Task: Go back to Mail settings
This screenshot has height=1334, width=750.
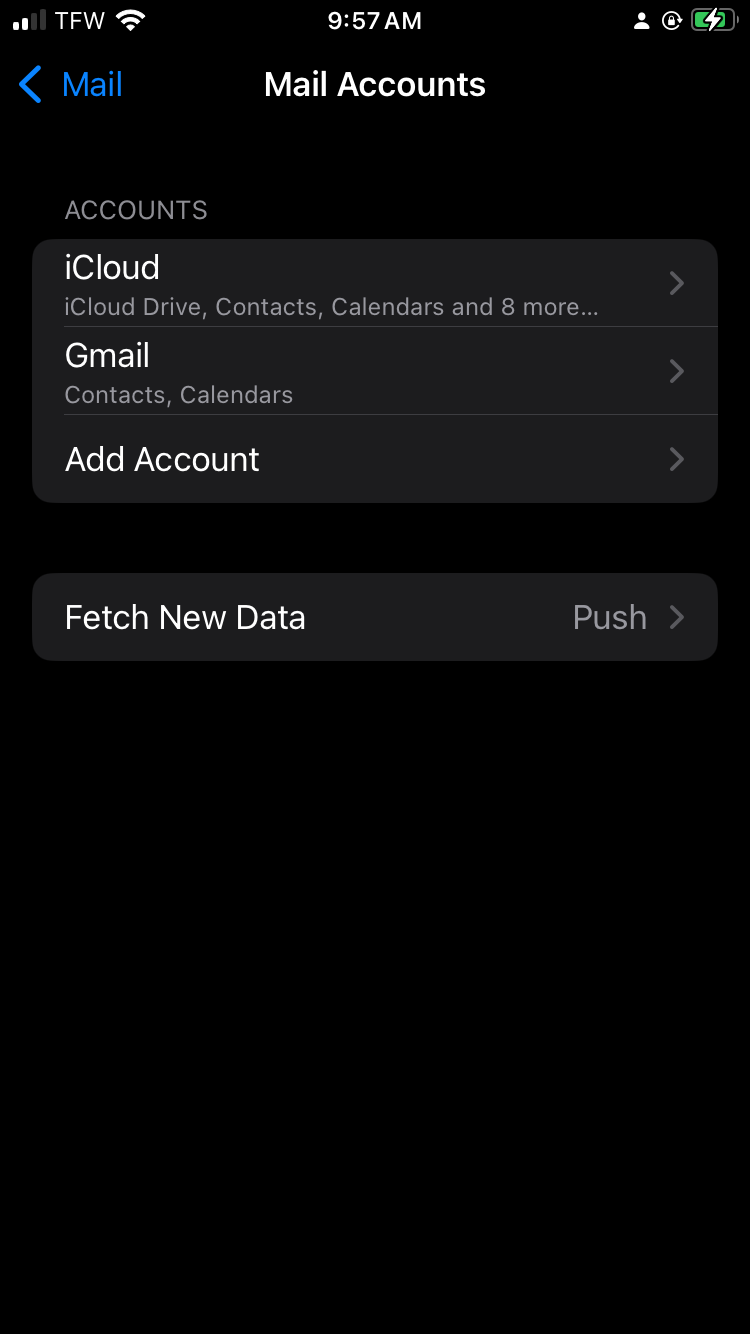Action: point(70,85)
